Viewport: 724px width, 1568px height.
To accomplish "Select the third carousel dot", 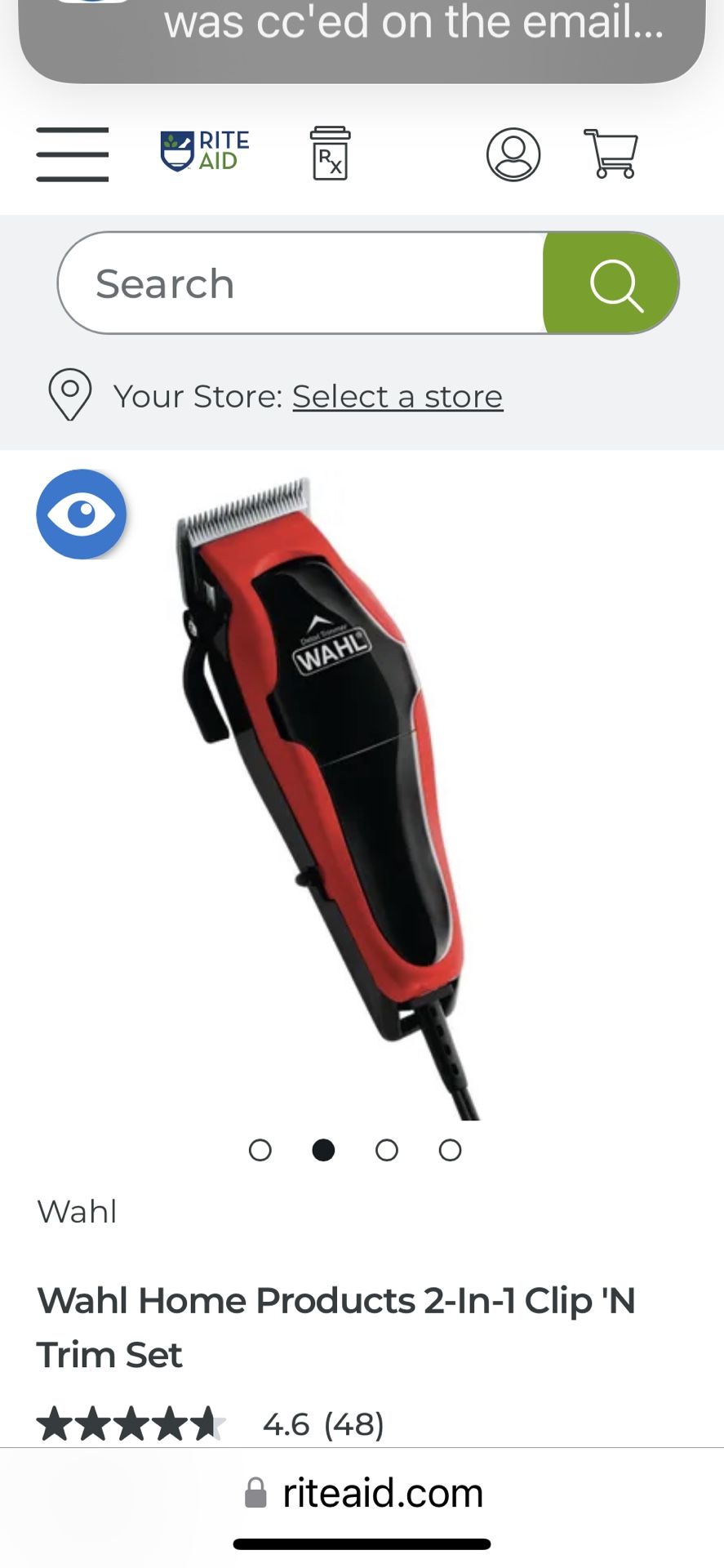I will point(386,1150).
